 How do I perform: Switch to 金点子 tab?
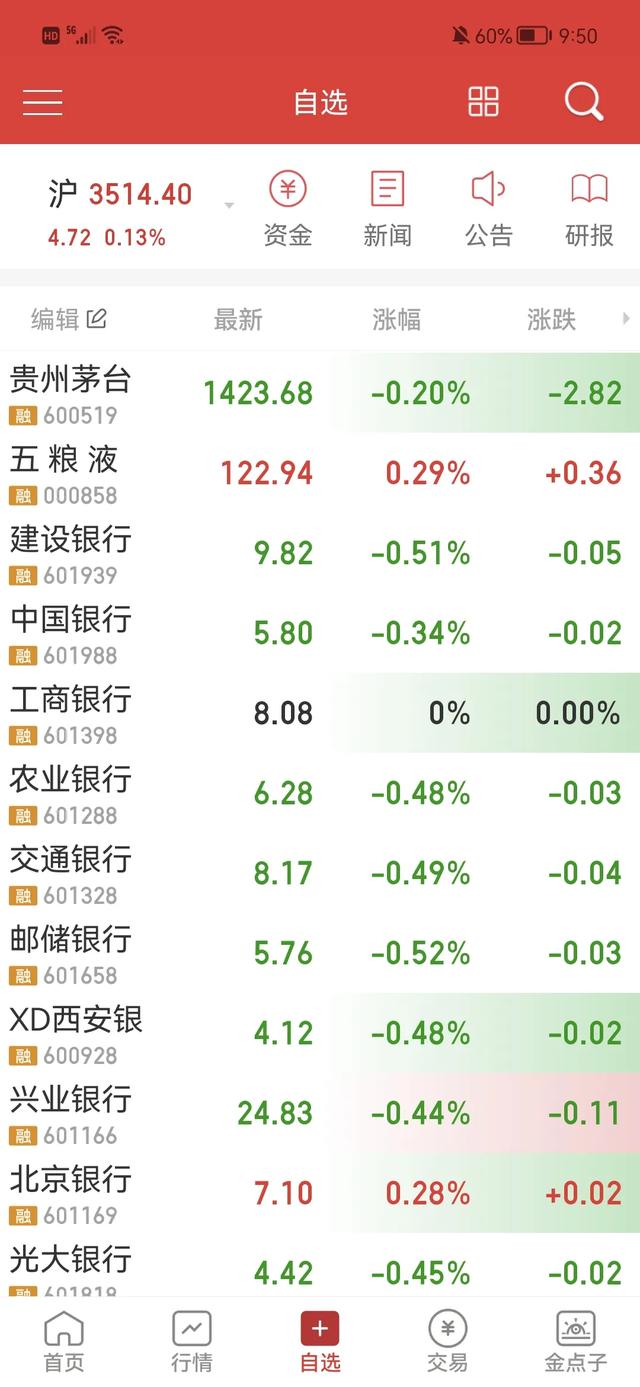575,1342
